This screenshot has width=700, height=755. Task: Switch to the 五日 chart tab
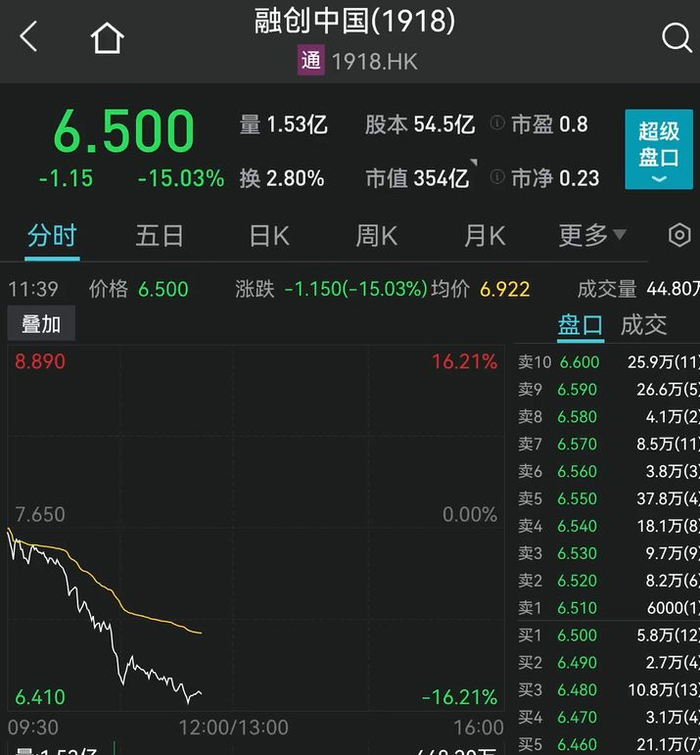point(160,236)
